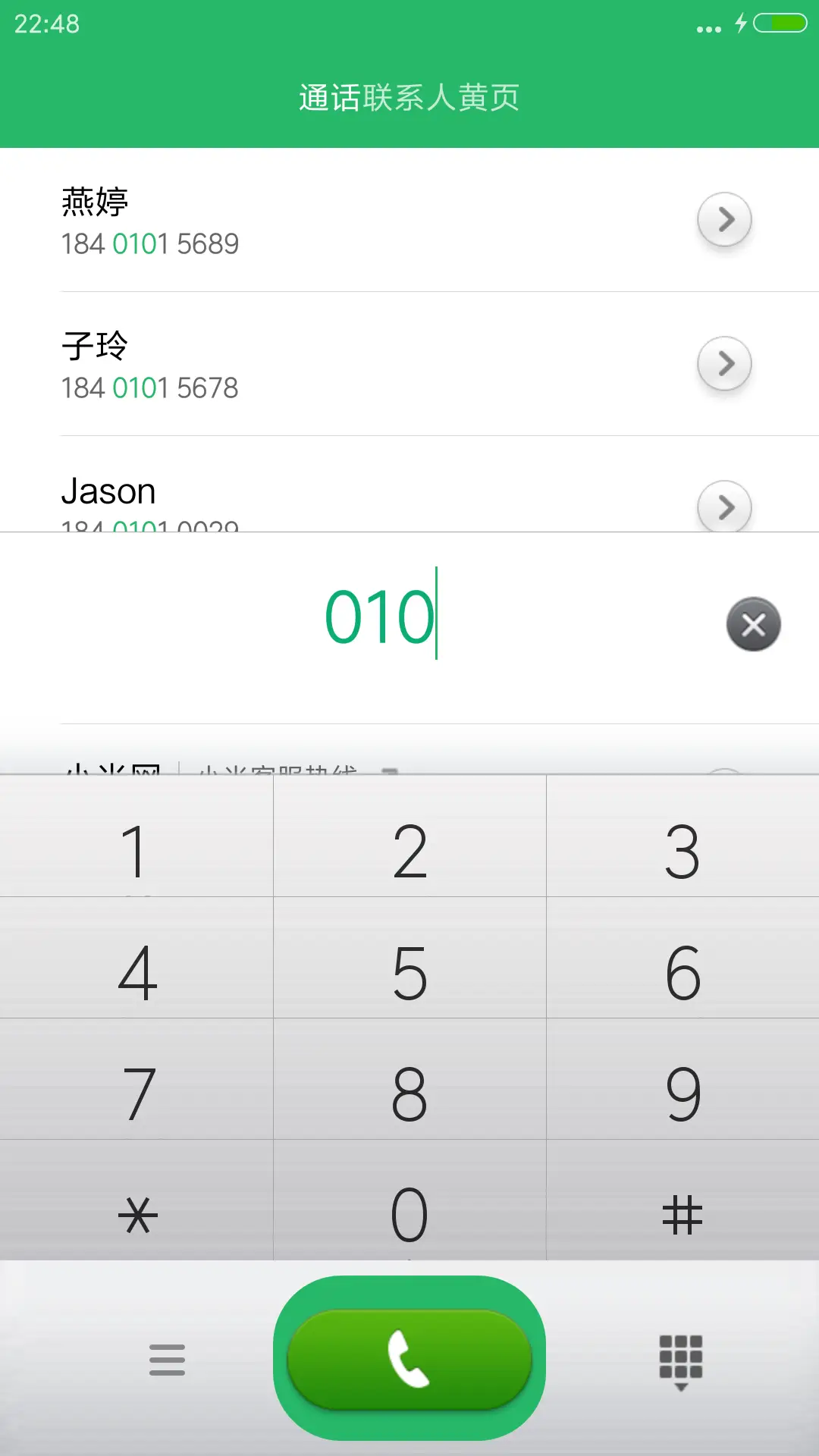The image size is (819, 1456).
Task: Tap the clear X to erase input
Action: click(x=754, y=624)
